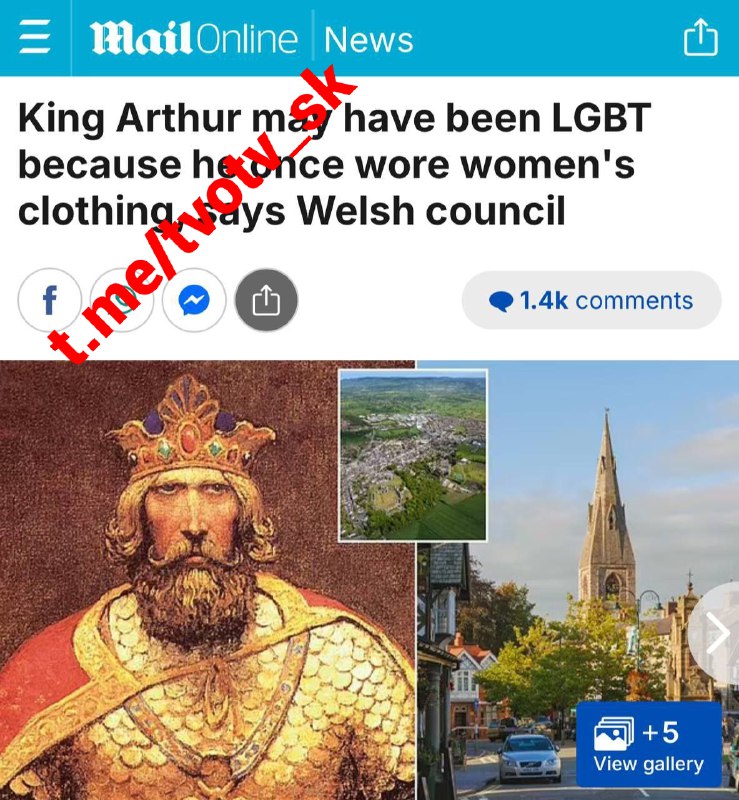Tap the grey share button under the headline
Screen dimensions: 739x800
tap(266, 300)
